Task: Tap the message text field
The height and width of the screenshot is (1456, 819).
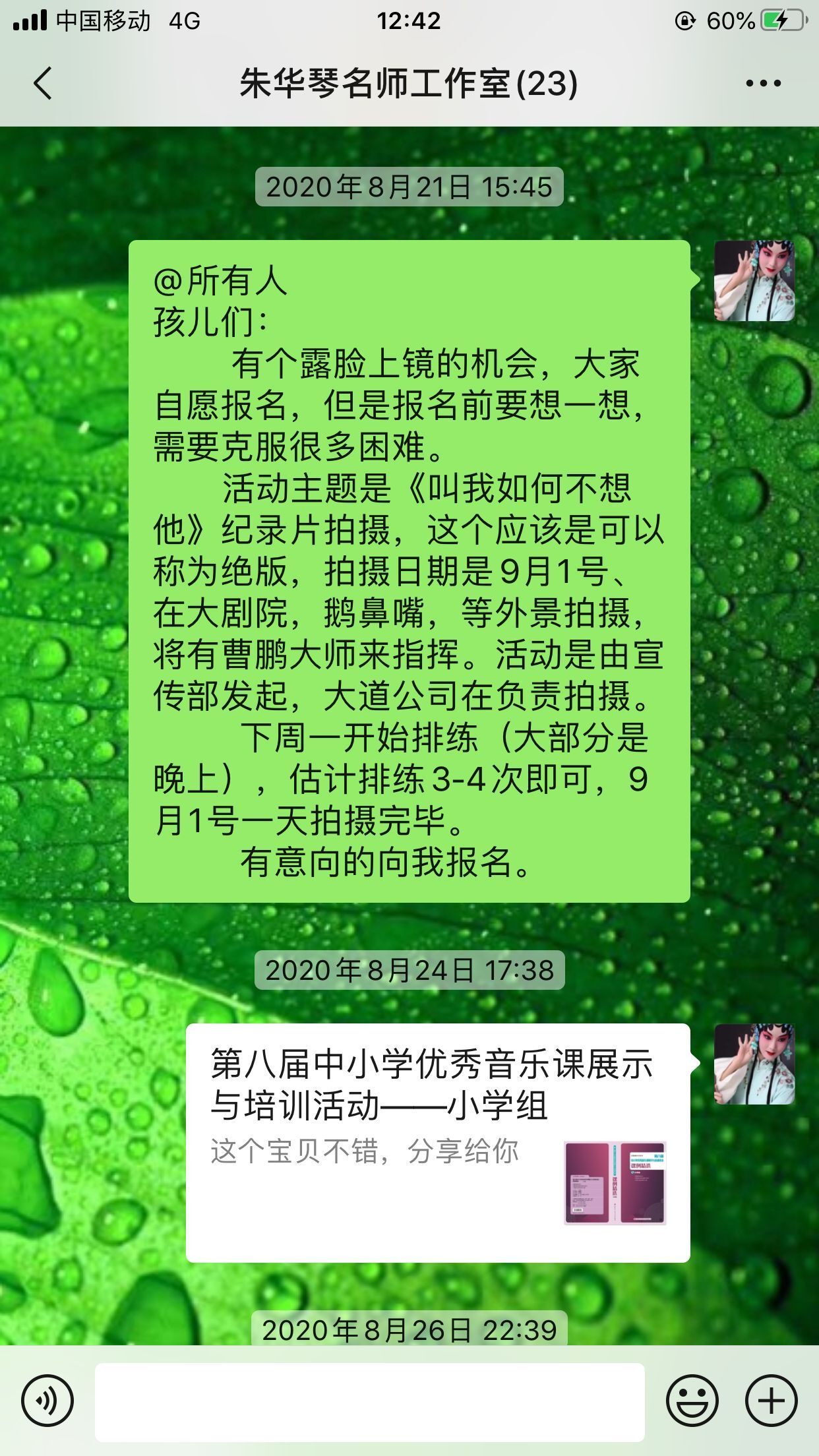Action: point(369,1402)
